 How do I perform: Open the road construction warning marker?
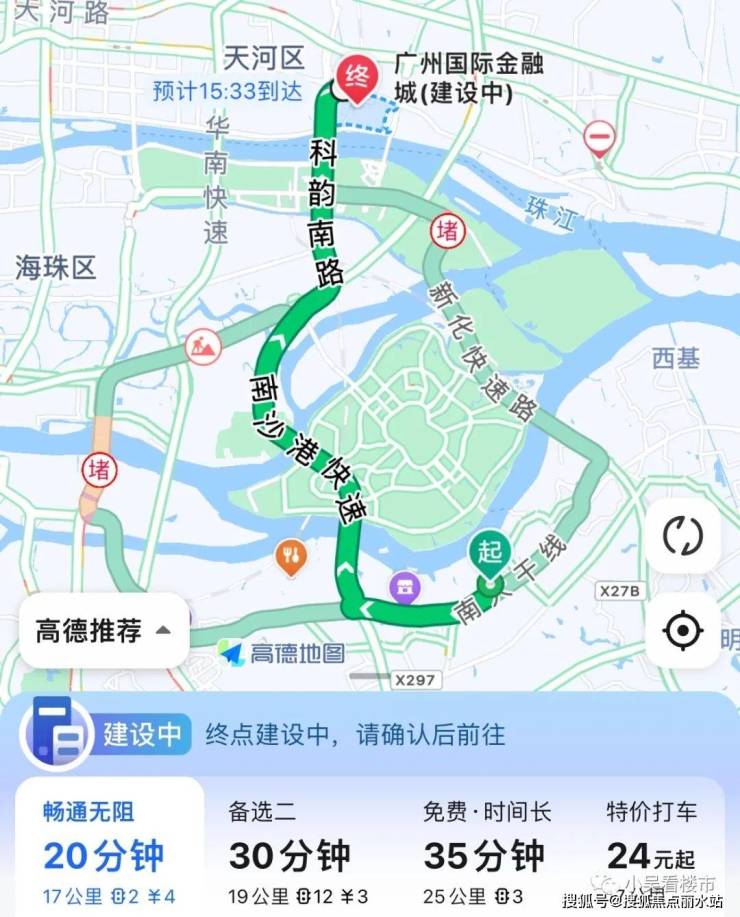click(x=203, y=348)
